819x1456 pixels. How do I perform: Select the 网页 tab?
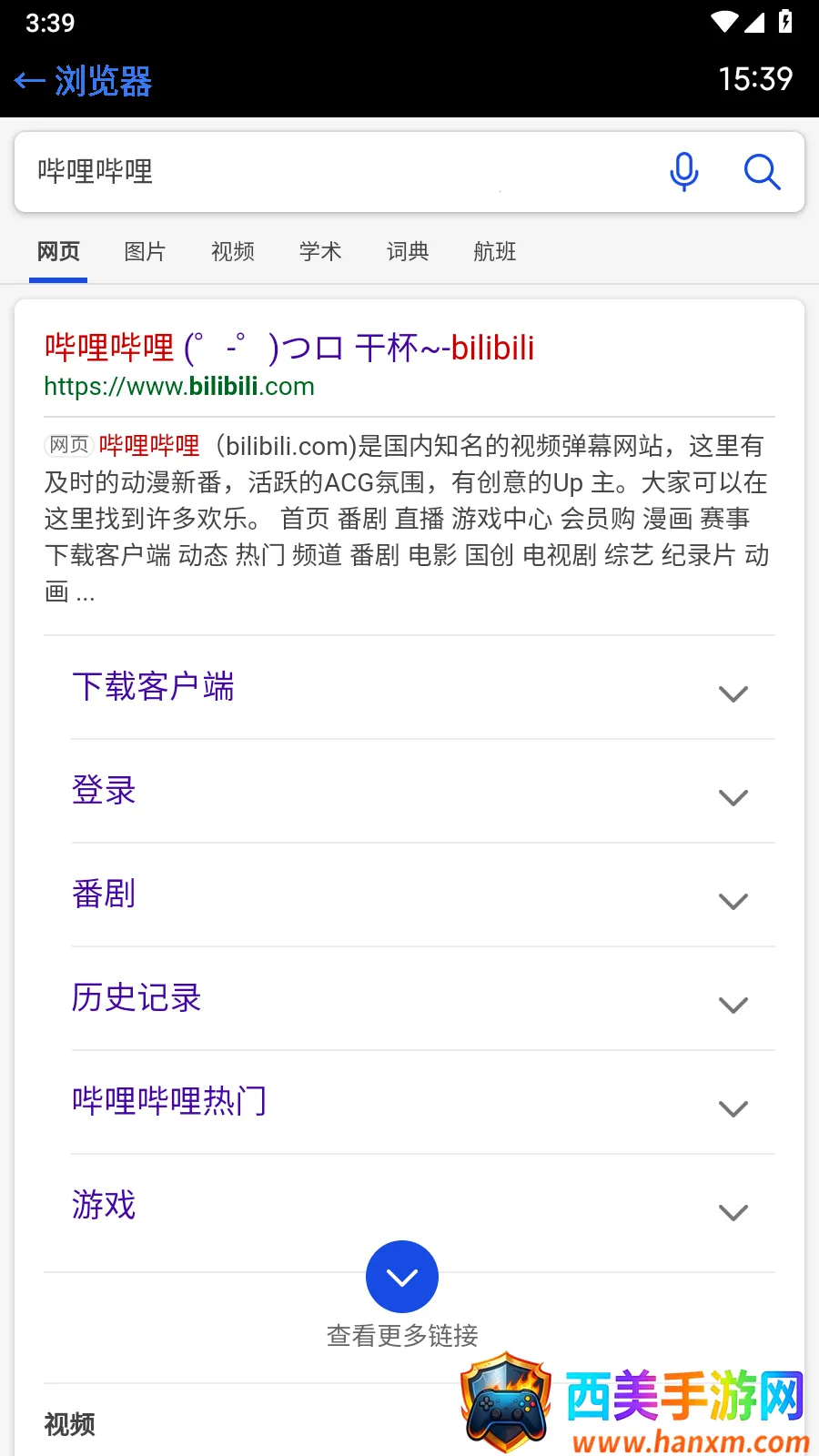[58, 251]
